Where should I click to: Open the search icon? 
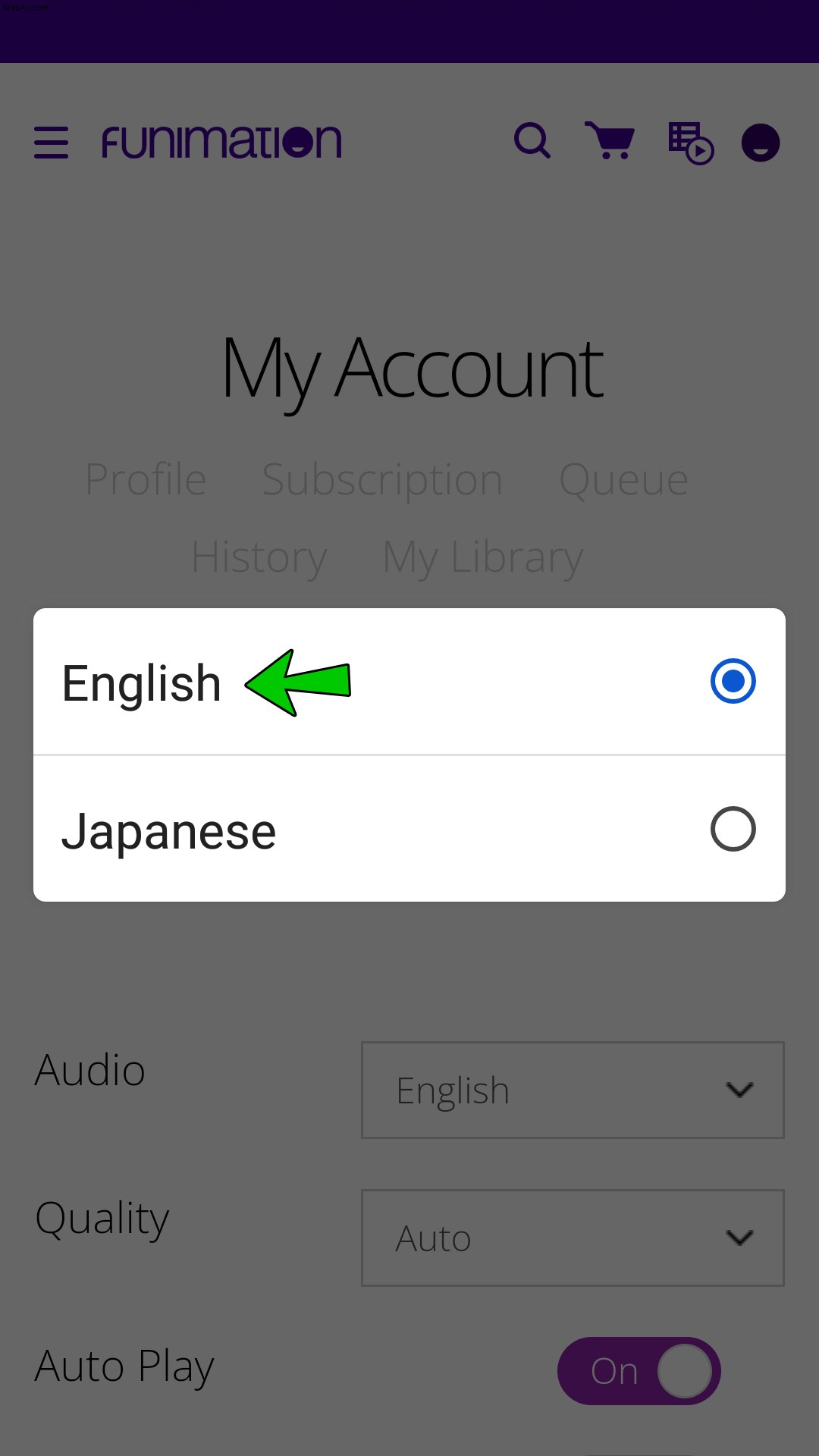click(x=532, y=141)
